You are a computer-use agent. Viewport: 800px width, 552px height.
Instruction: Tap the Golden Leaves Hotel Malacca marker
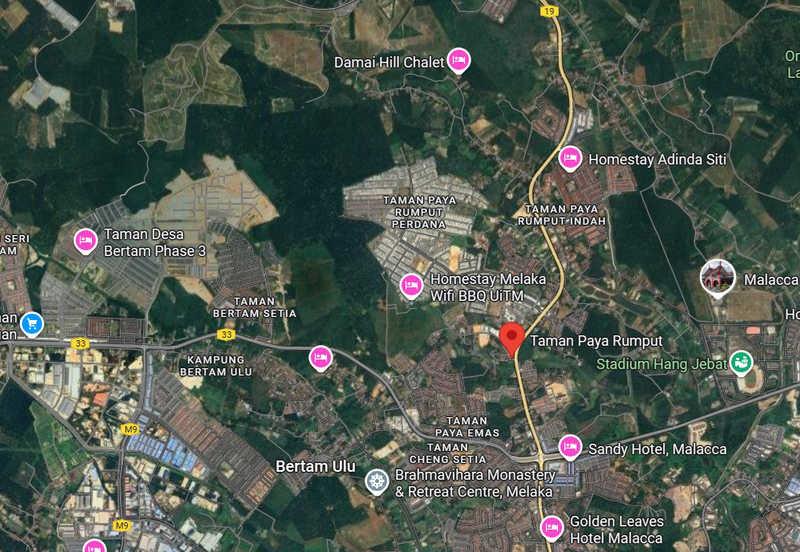(551, 526)
